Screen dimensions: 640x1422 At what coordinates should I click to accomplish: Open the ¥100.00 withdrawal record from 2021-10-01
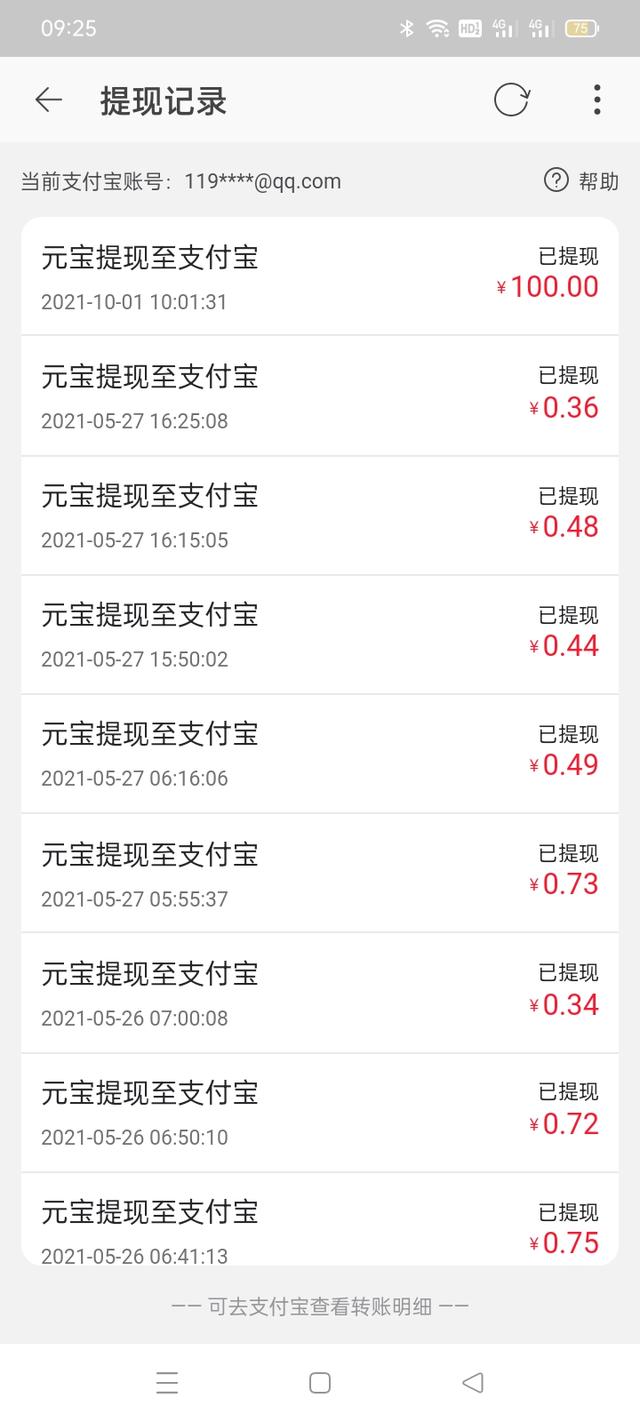(320, 276)
